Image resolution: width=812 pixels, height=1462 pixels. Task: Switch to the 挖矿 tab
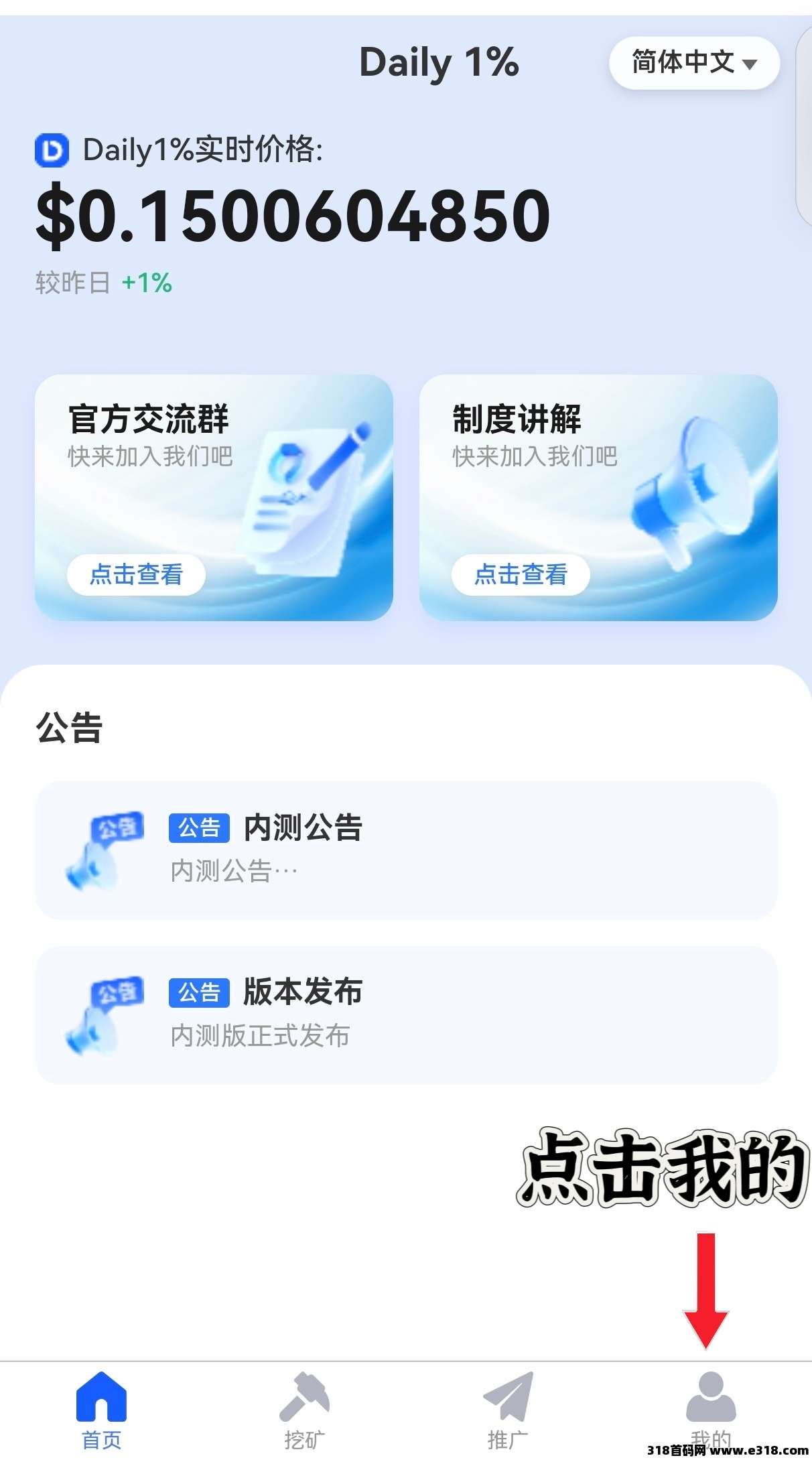tap(304, 1410)
